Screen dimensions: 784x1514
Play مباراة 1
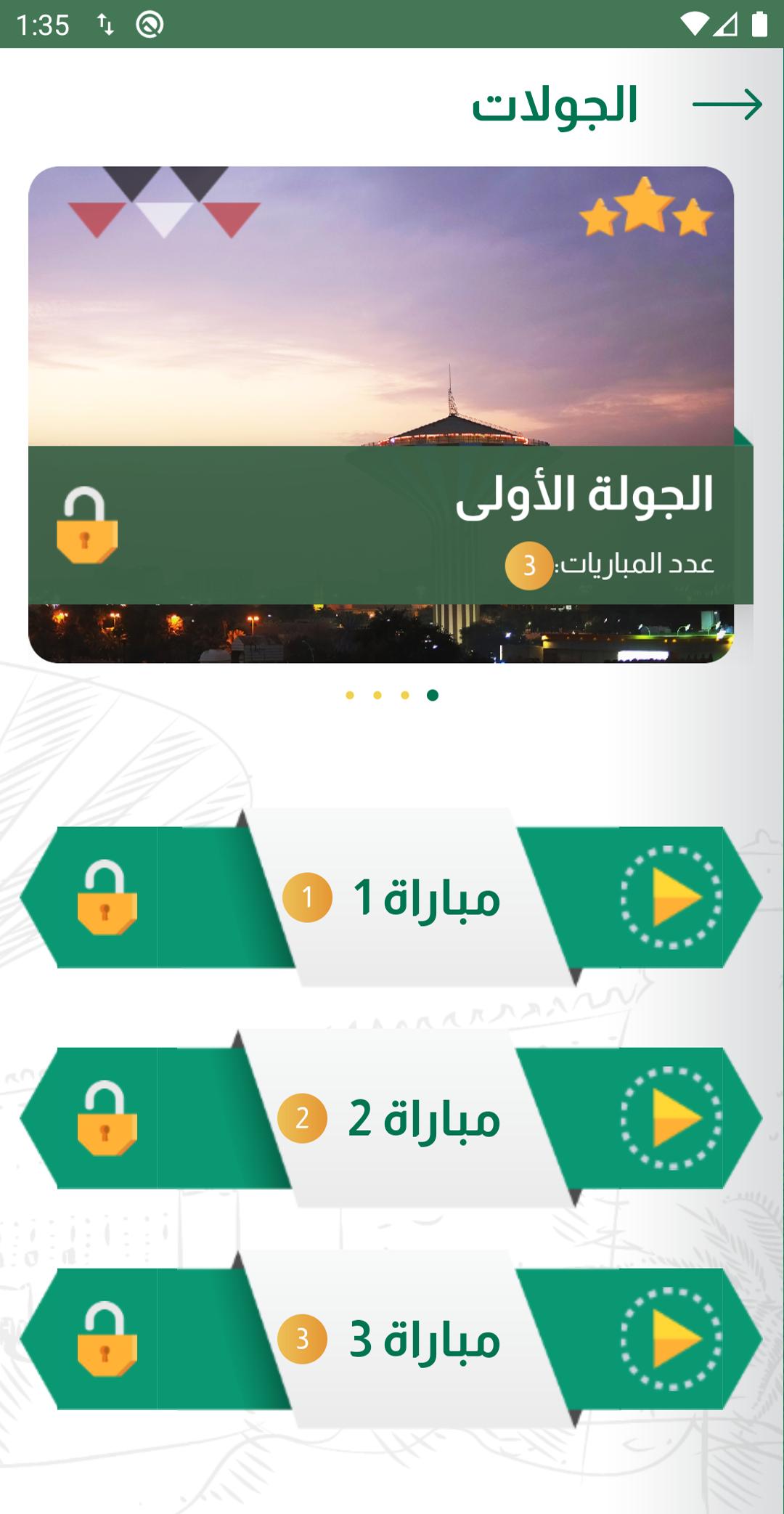671,898
